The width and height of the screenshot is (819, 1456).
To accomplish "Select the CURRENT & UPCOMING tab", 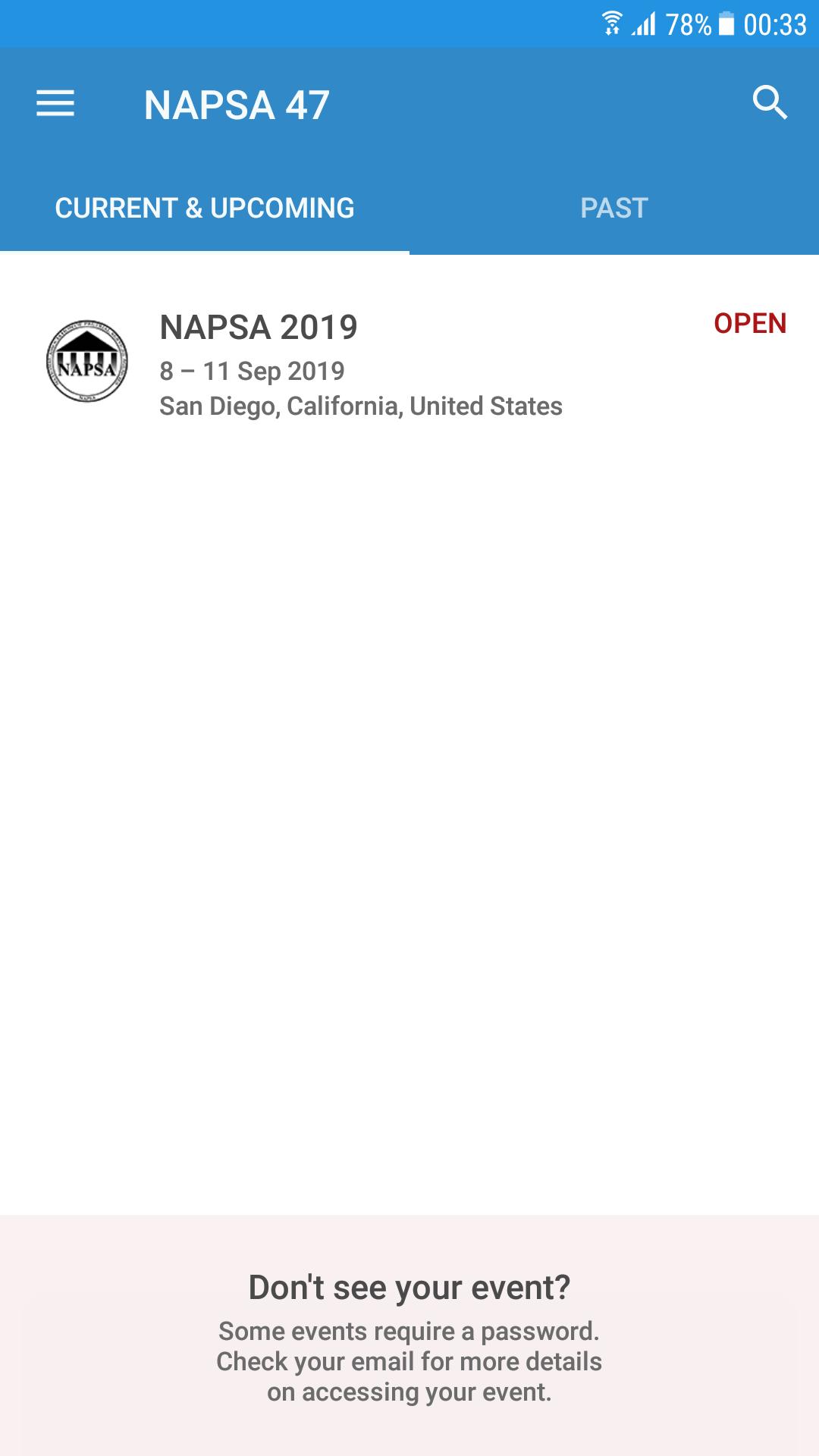I will [x=205, y=207].
